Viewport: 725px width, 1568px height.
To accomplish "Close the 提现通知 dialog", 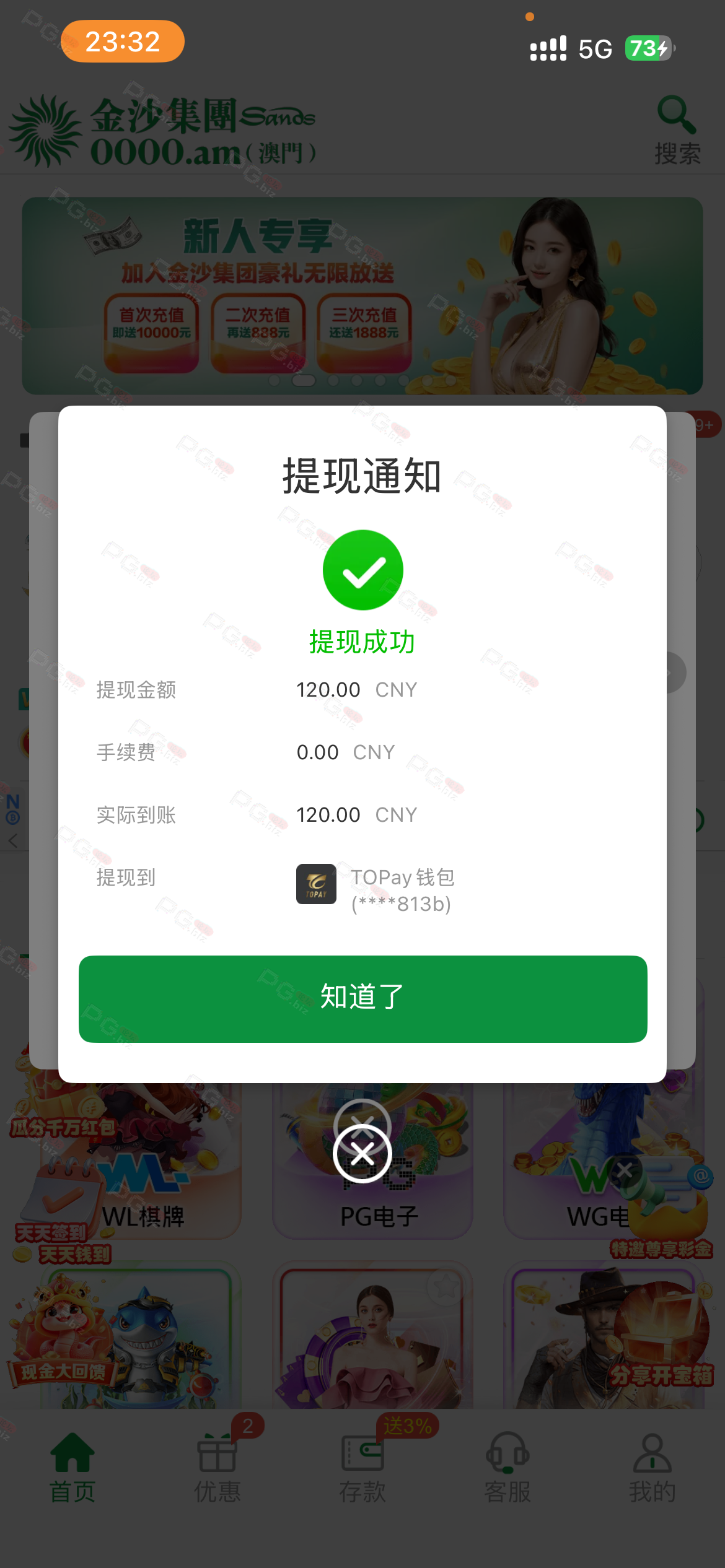I will point(362,1153).
